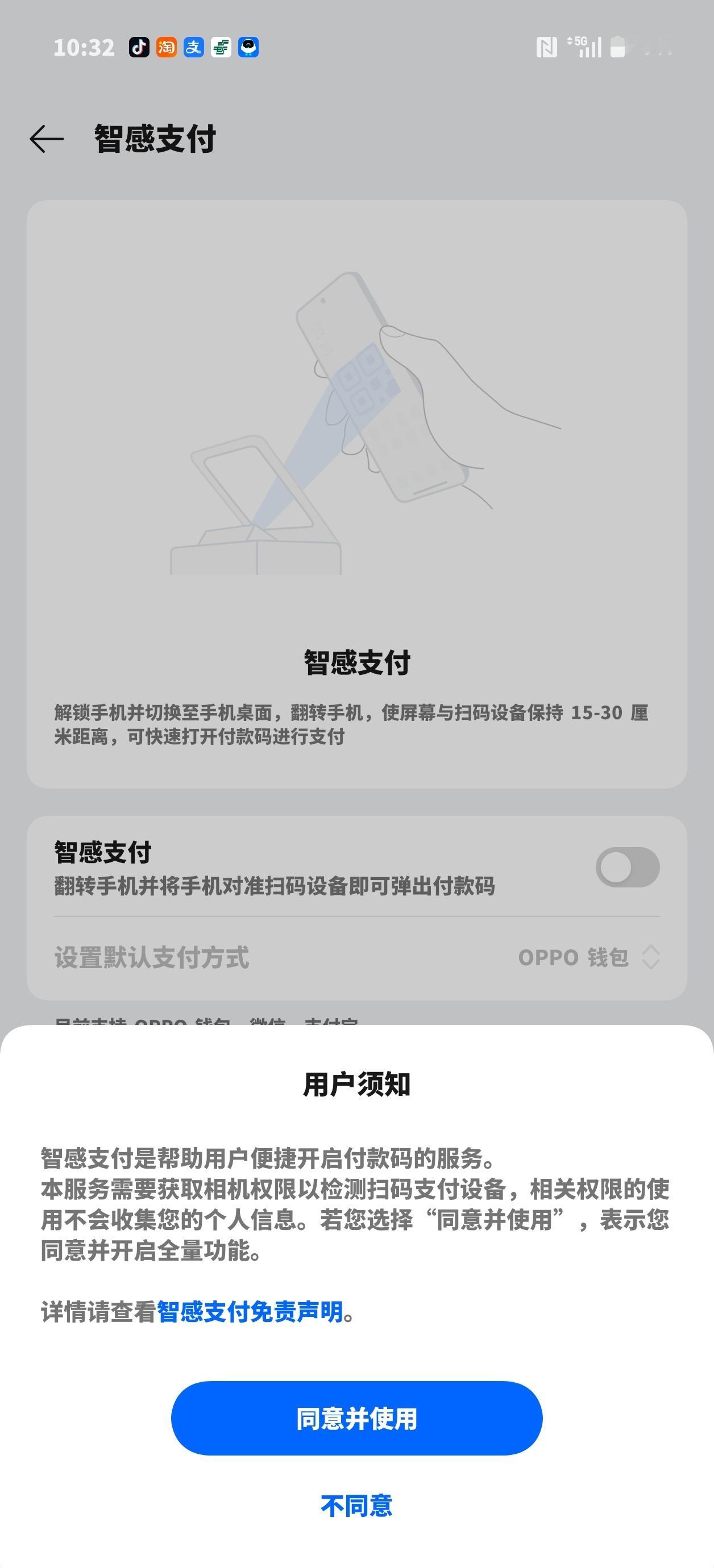Image resolution: width=714 pixels, height=1568 pixels.
Task: Open the Alipay notification icon
Action: coord(193,47)
